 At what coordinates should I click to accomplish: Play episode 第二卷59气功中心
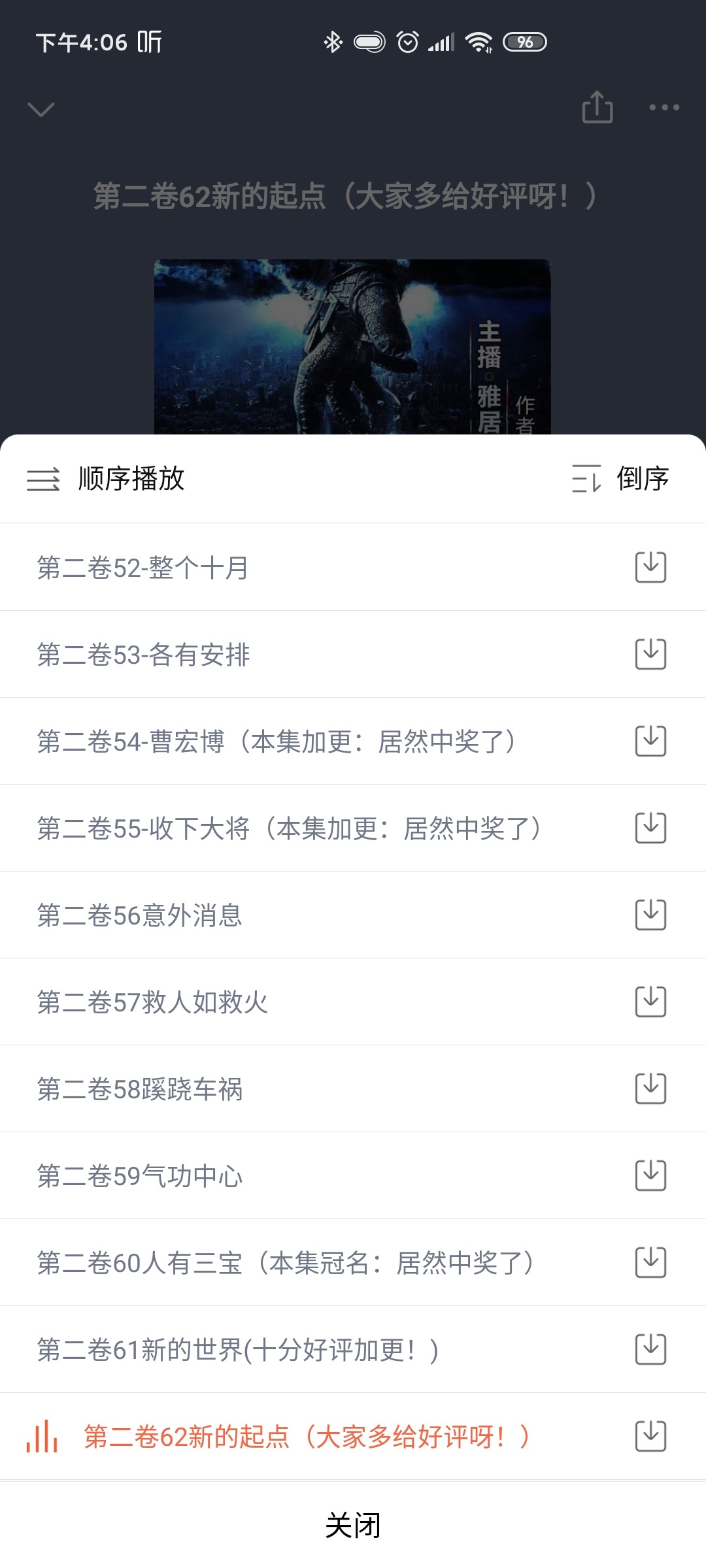(x=140, y=1175)
